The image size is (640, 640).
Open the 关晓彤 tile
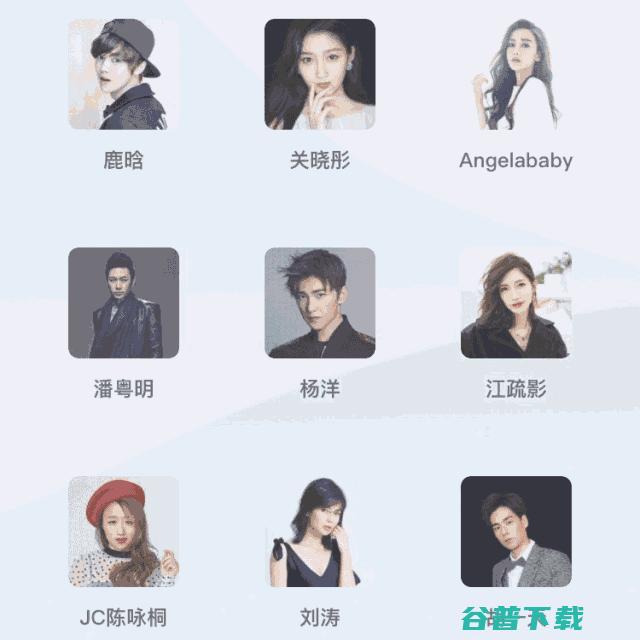(x=319, y=75)
